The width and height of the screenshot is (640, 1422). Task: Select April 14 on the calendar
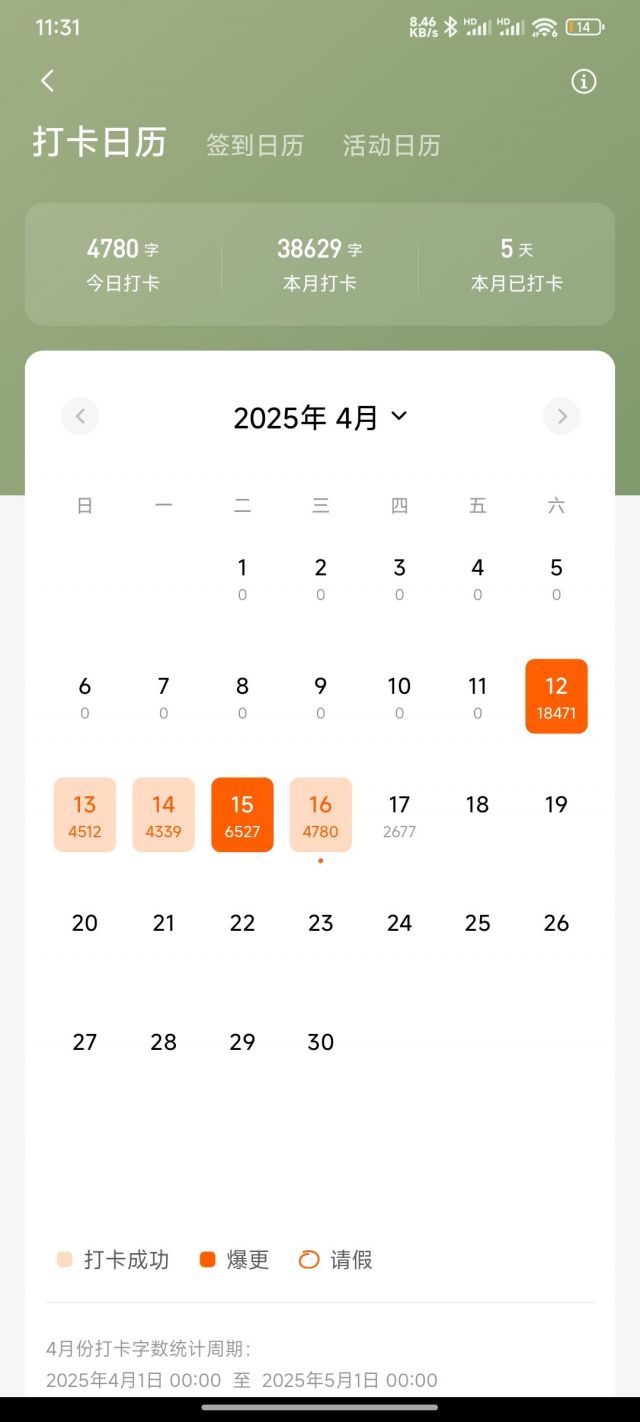(163, 815)
